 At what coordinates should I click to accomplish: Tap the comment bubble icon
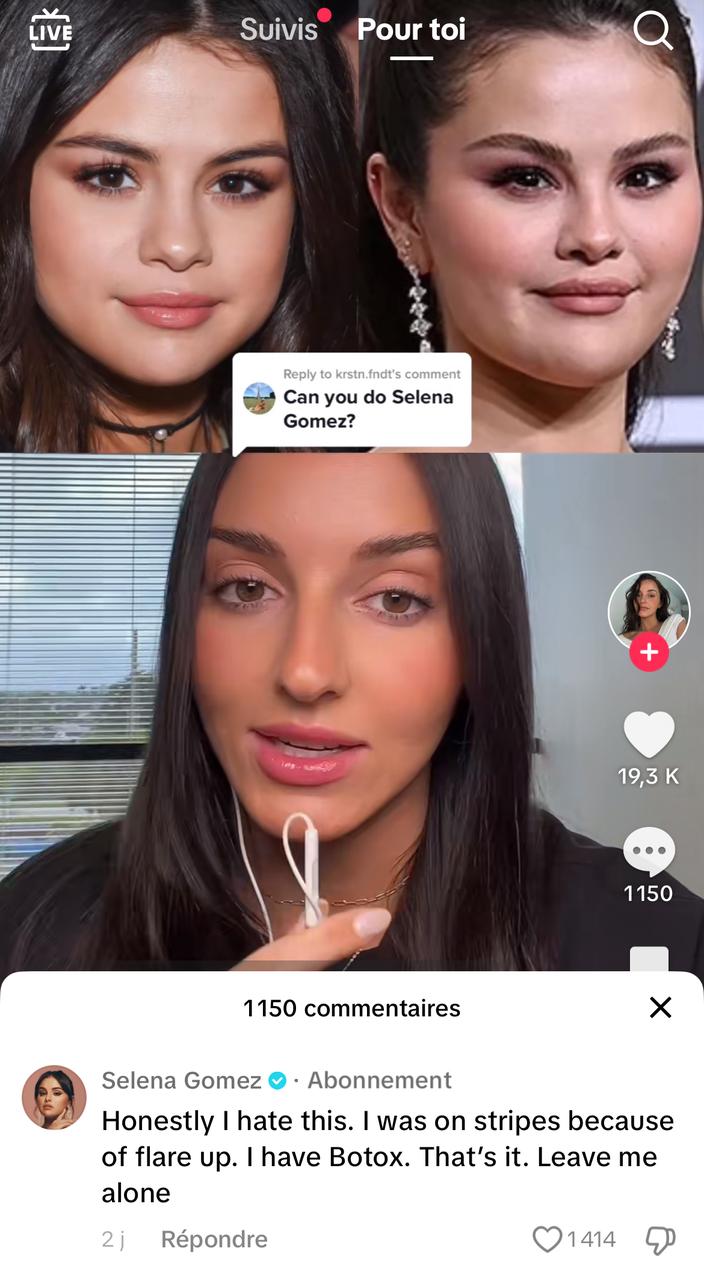tap(649, 851)
